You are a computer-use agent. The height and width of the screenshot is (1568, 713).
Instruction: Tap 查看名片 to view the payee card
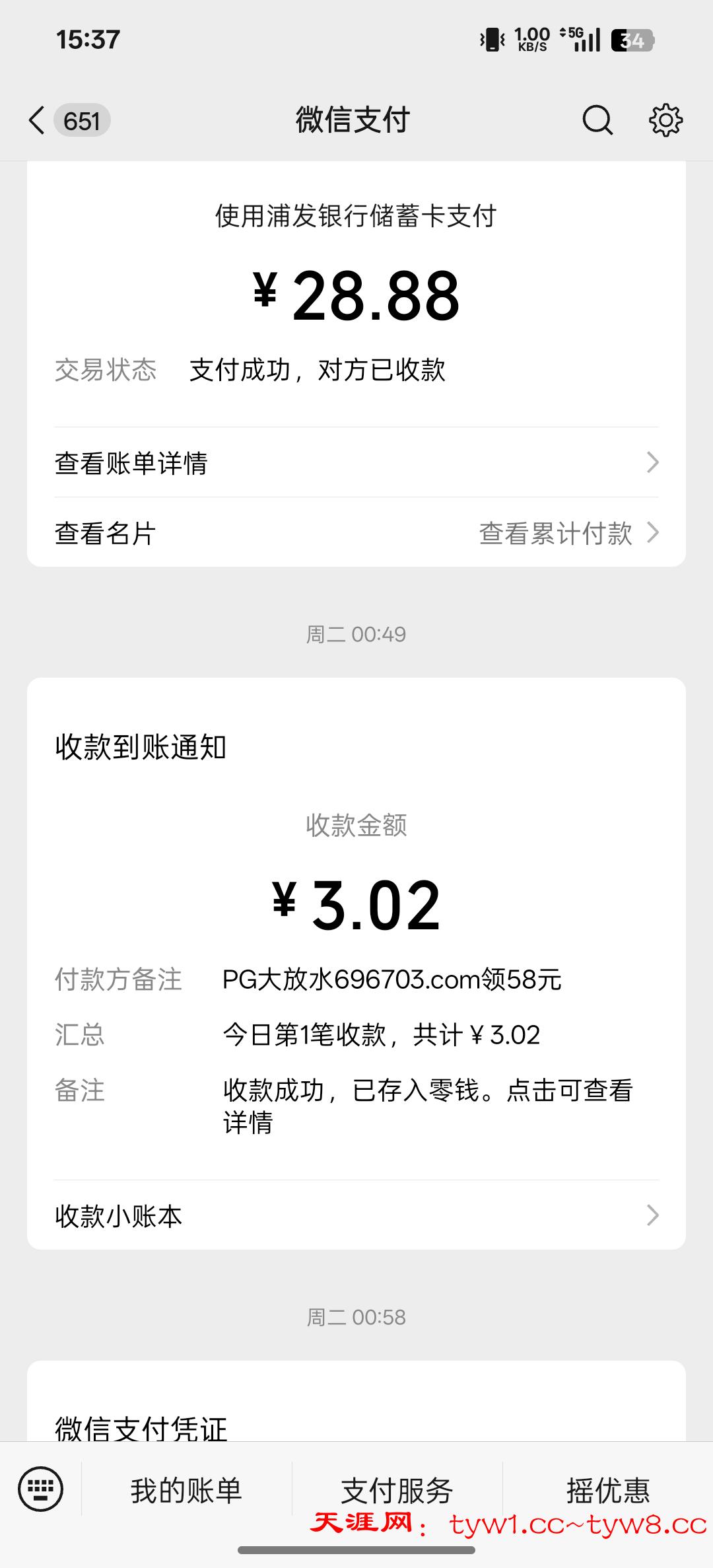point(106,533)
